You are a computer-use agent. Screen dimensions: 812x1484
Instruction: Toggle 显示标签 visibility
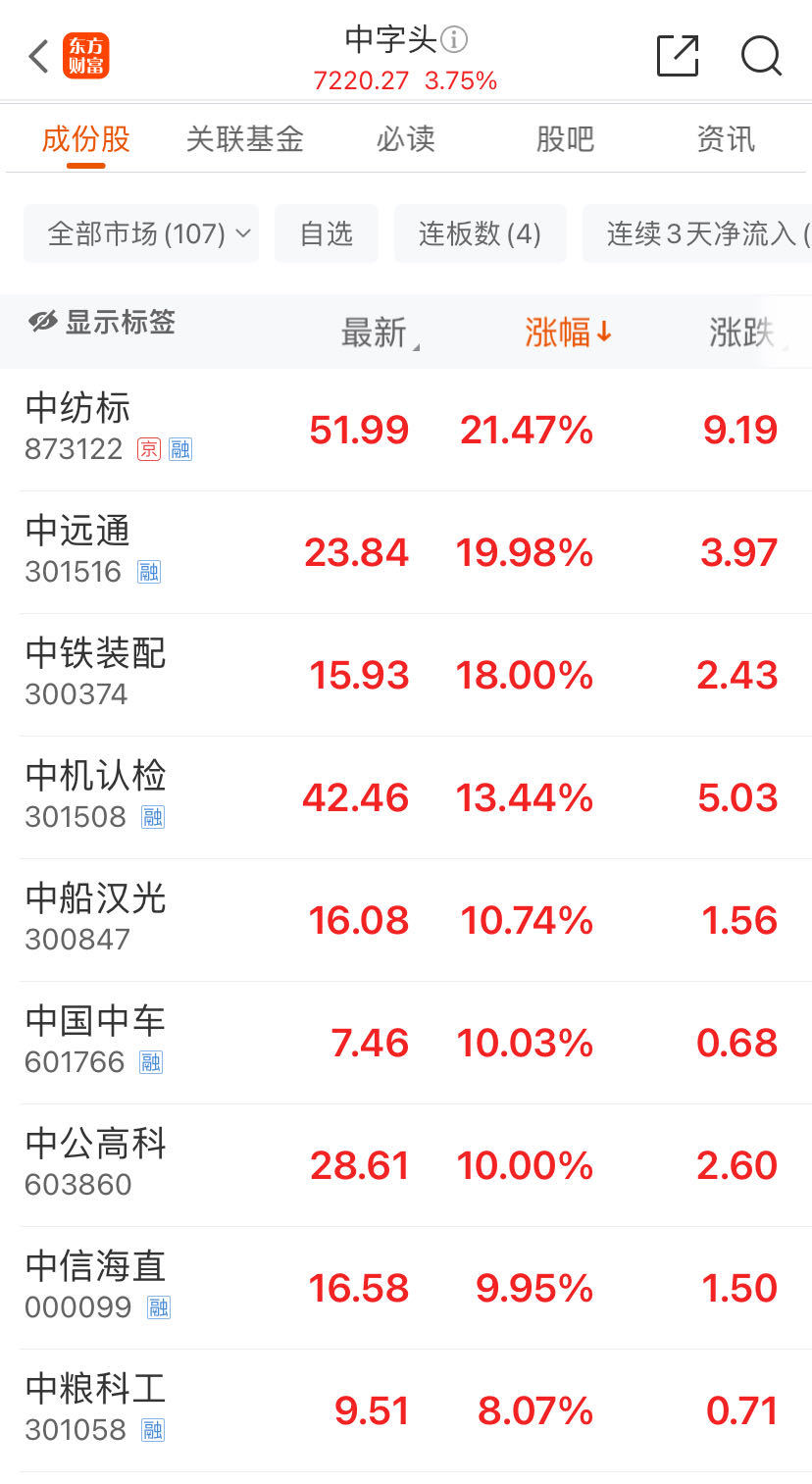click(102, 322)
